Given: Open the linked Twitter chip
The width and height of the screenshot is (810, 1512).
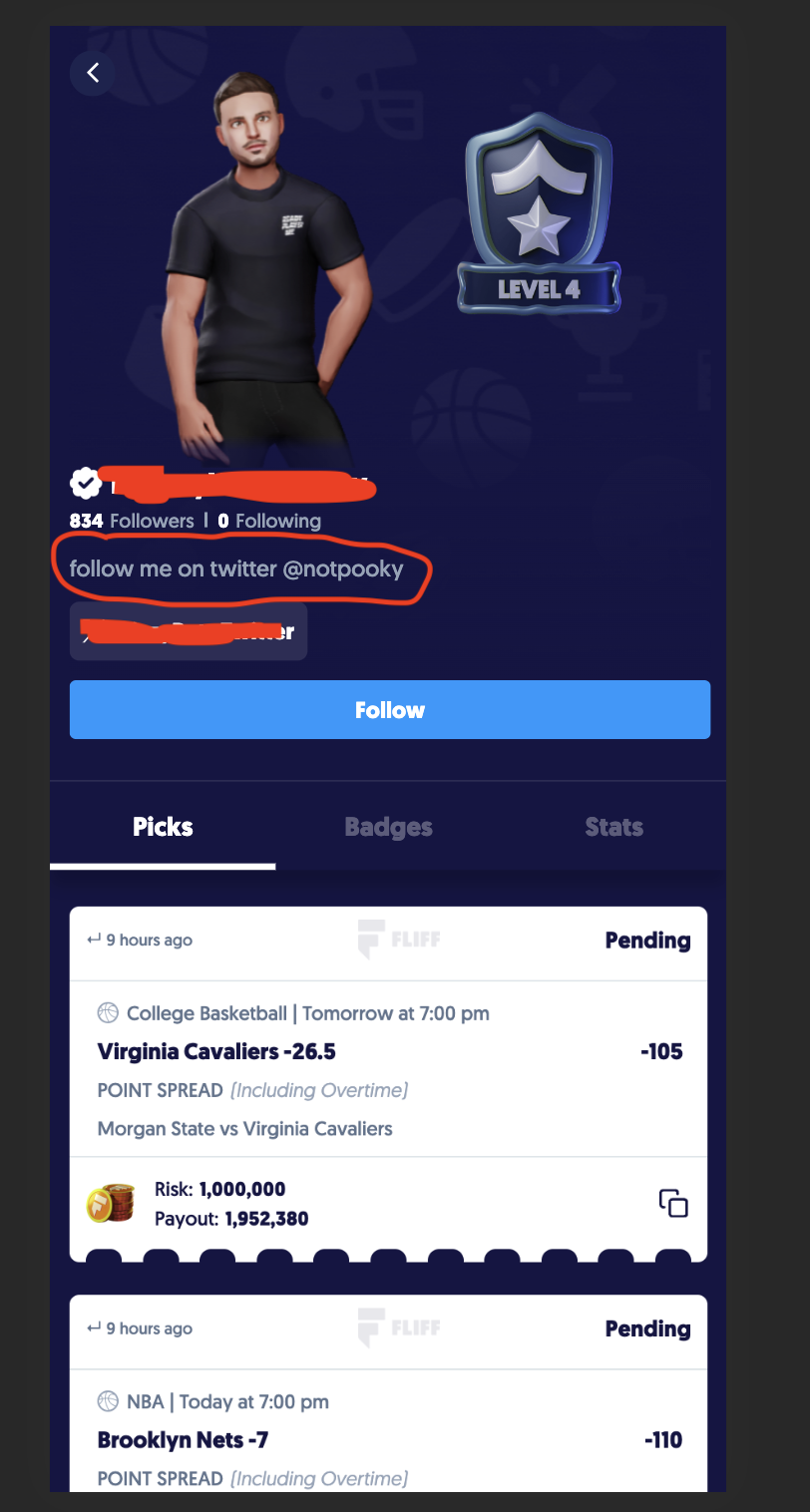Looking at the screenshot, I should click(x=189, y=631).
